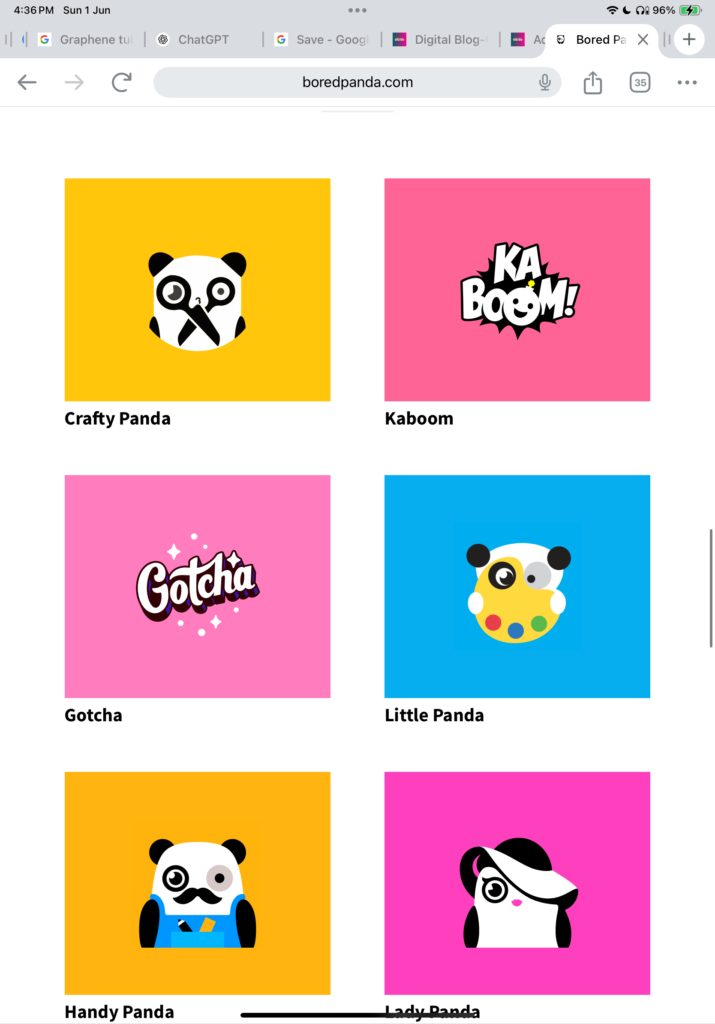Screen dimensions: 715x1024
Task: Share this page
Action: pos(593,82)
